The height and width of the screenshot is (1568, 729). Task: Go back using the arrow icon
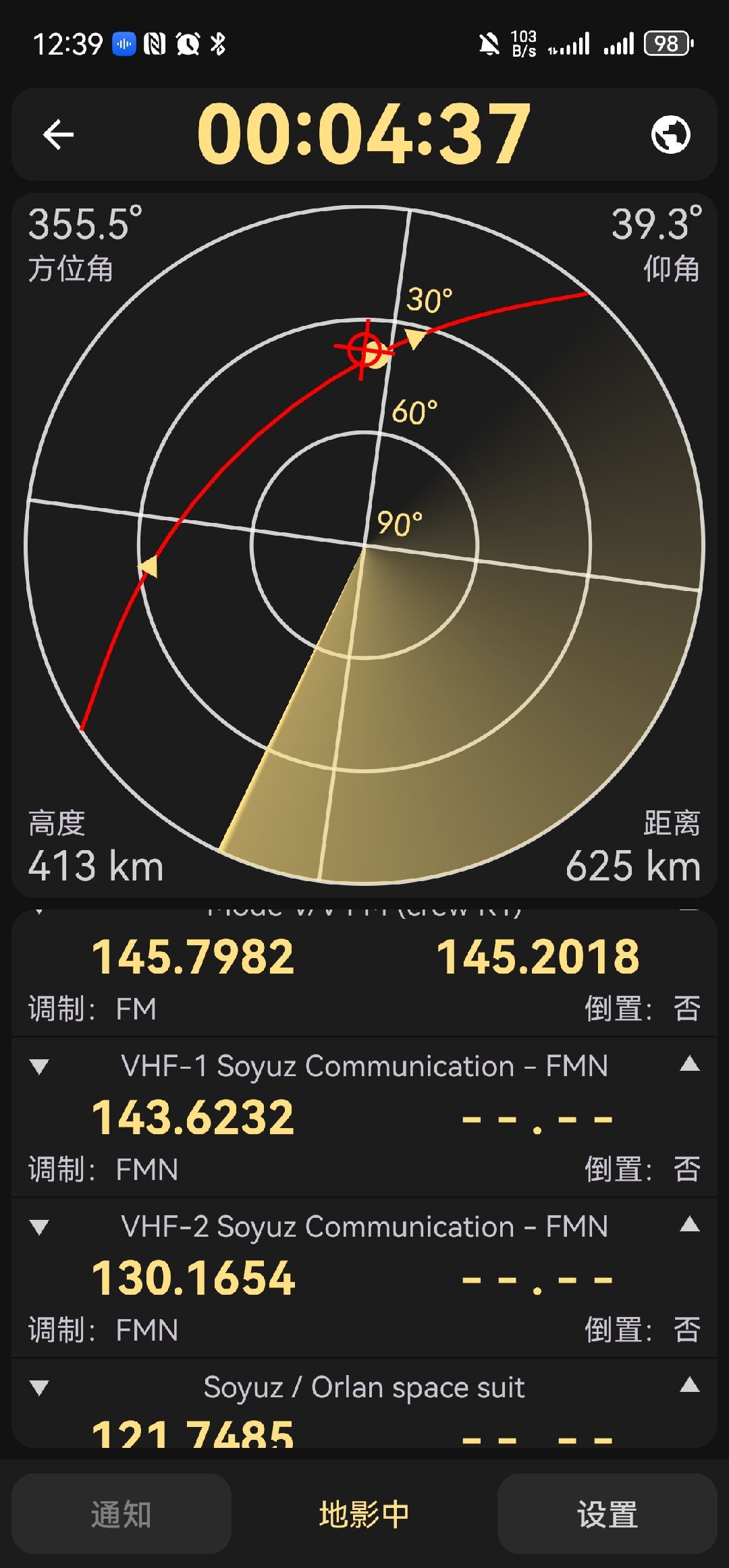pyautogui.click(x=58, y=134)
